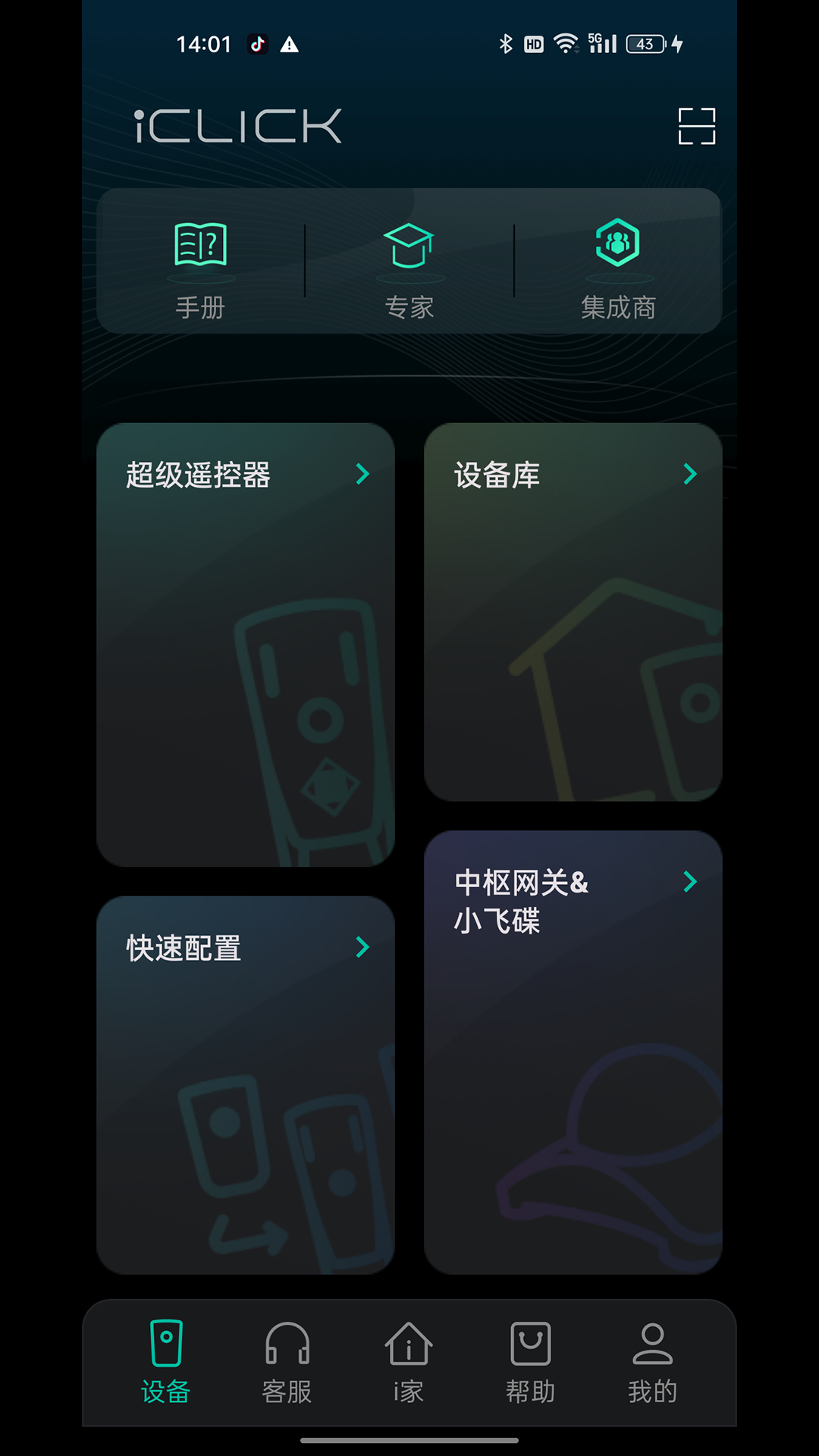
Task: Open the scan icon in the top corner
Action: [x=696, y=126]
